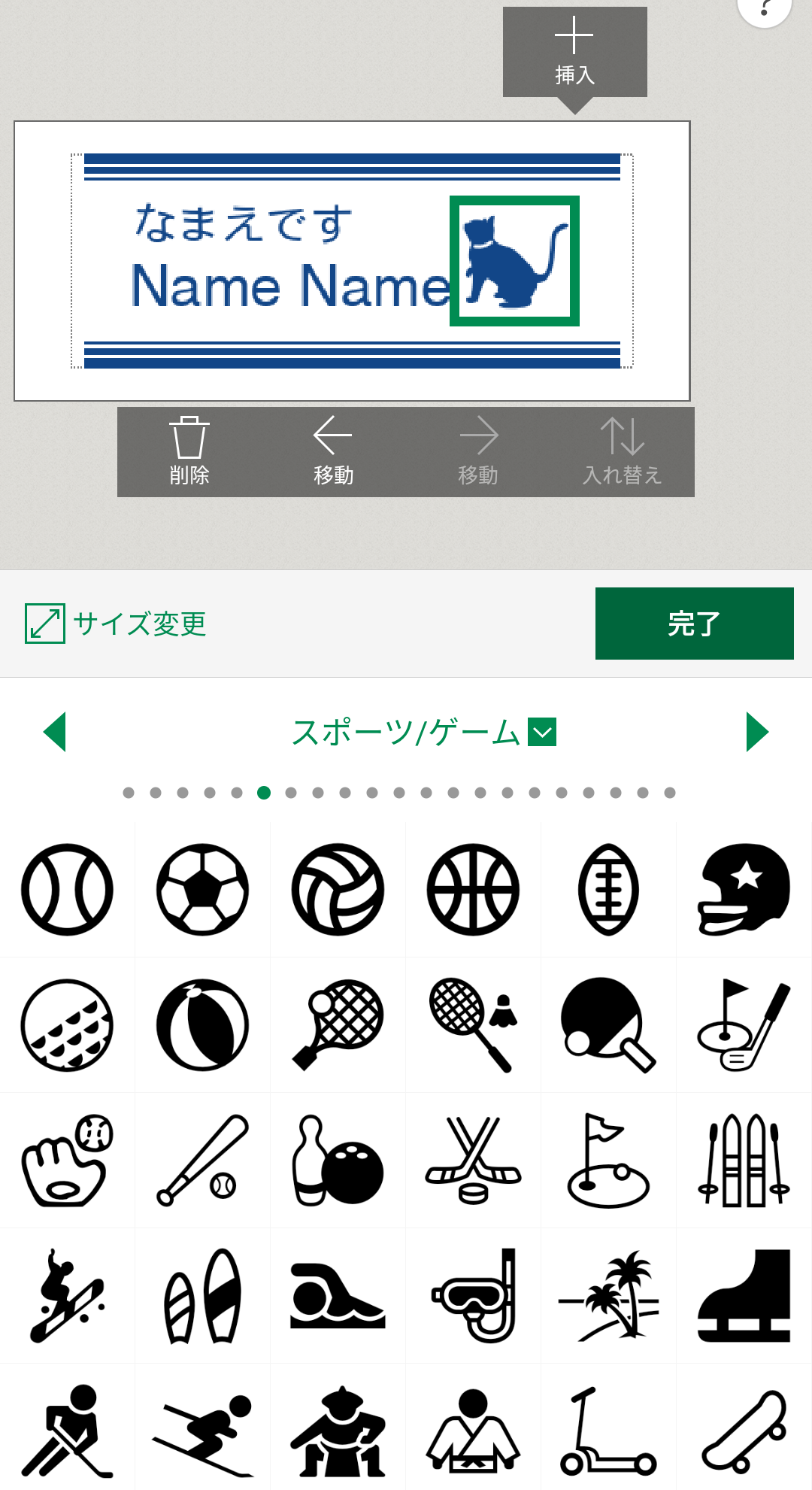812x1490 pixels.
Task: Select the swimmer icon
Action: click(x=338, y=1295)
